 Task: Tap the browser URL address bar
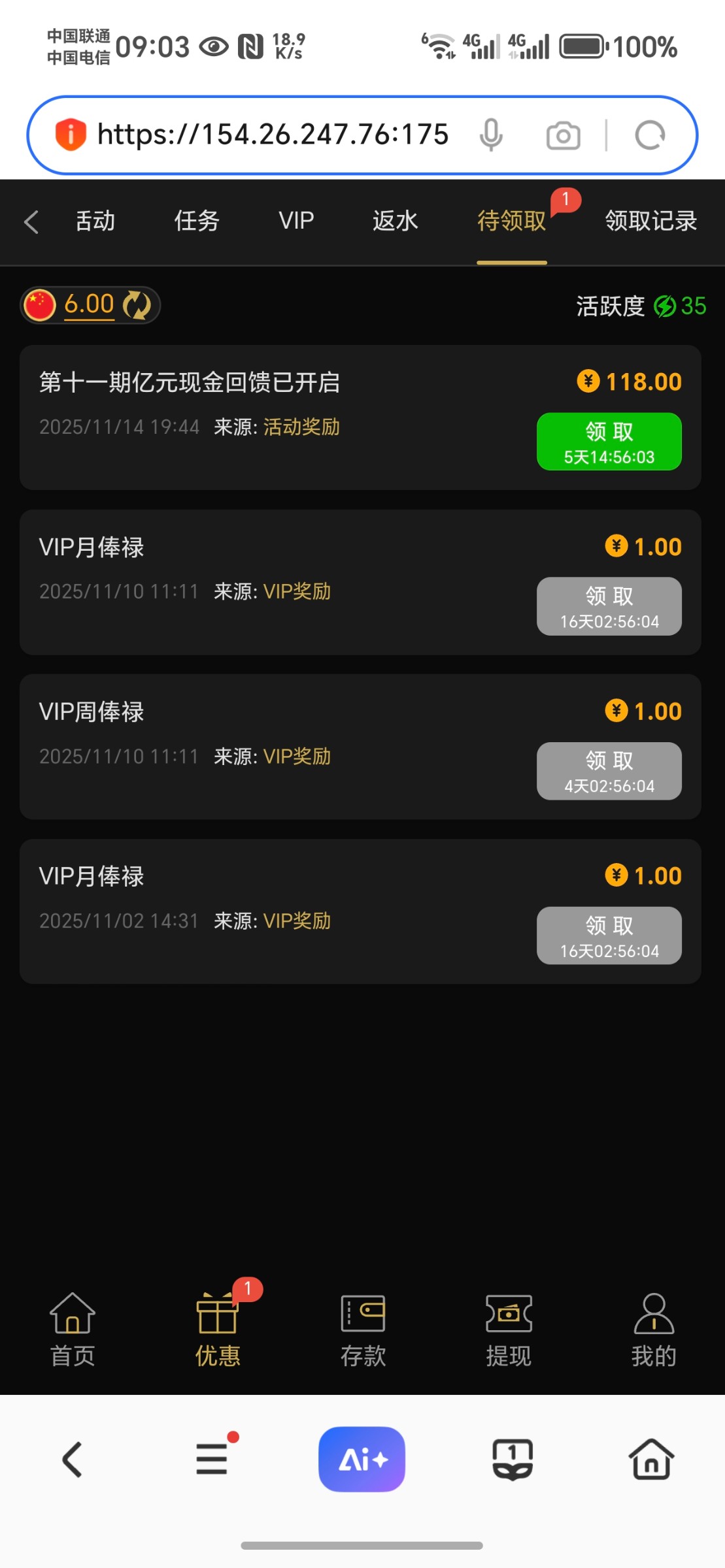click(x=273, y=135)
